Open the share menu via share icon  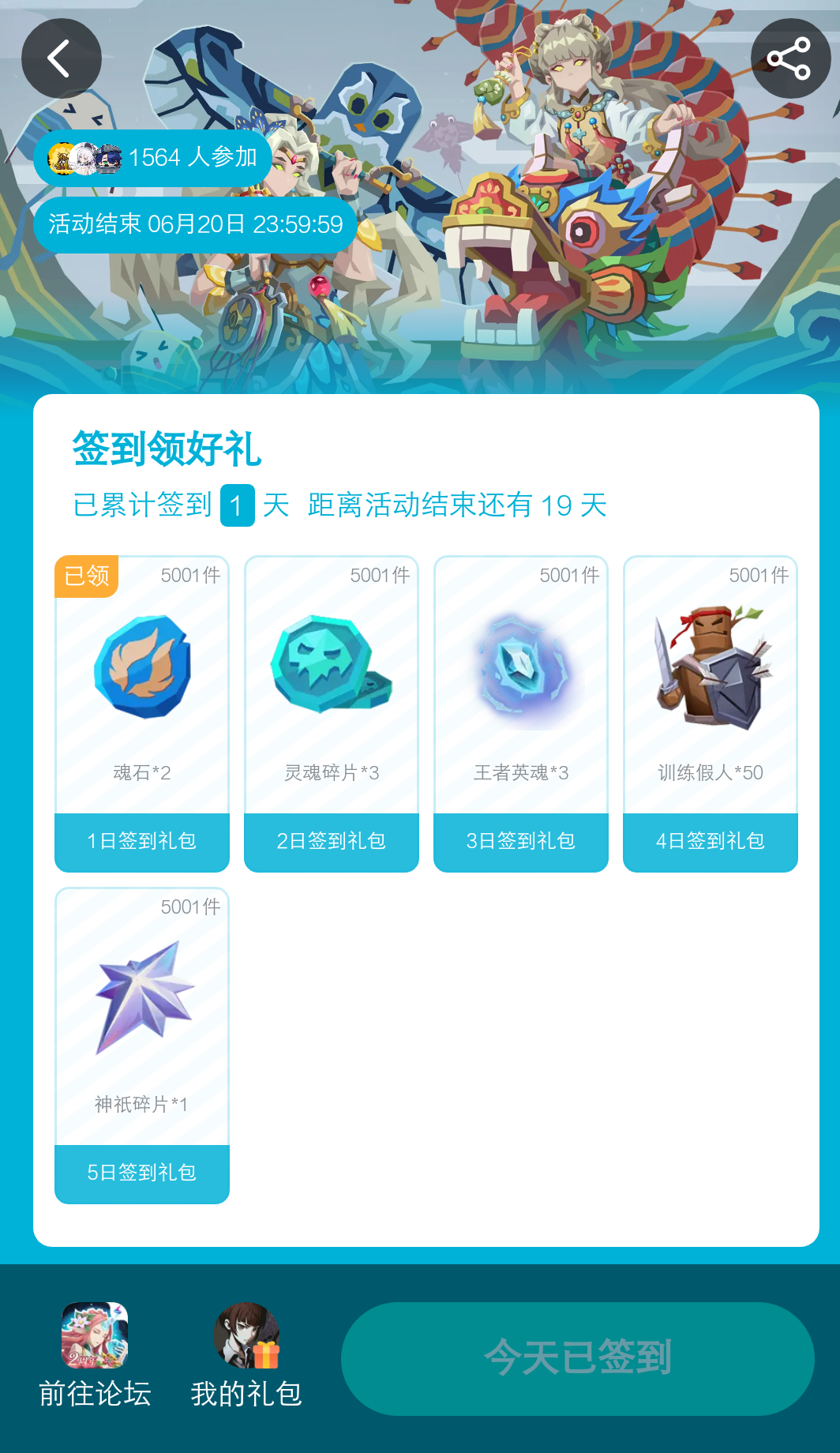point(790,58)
